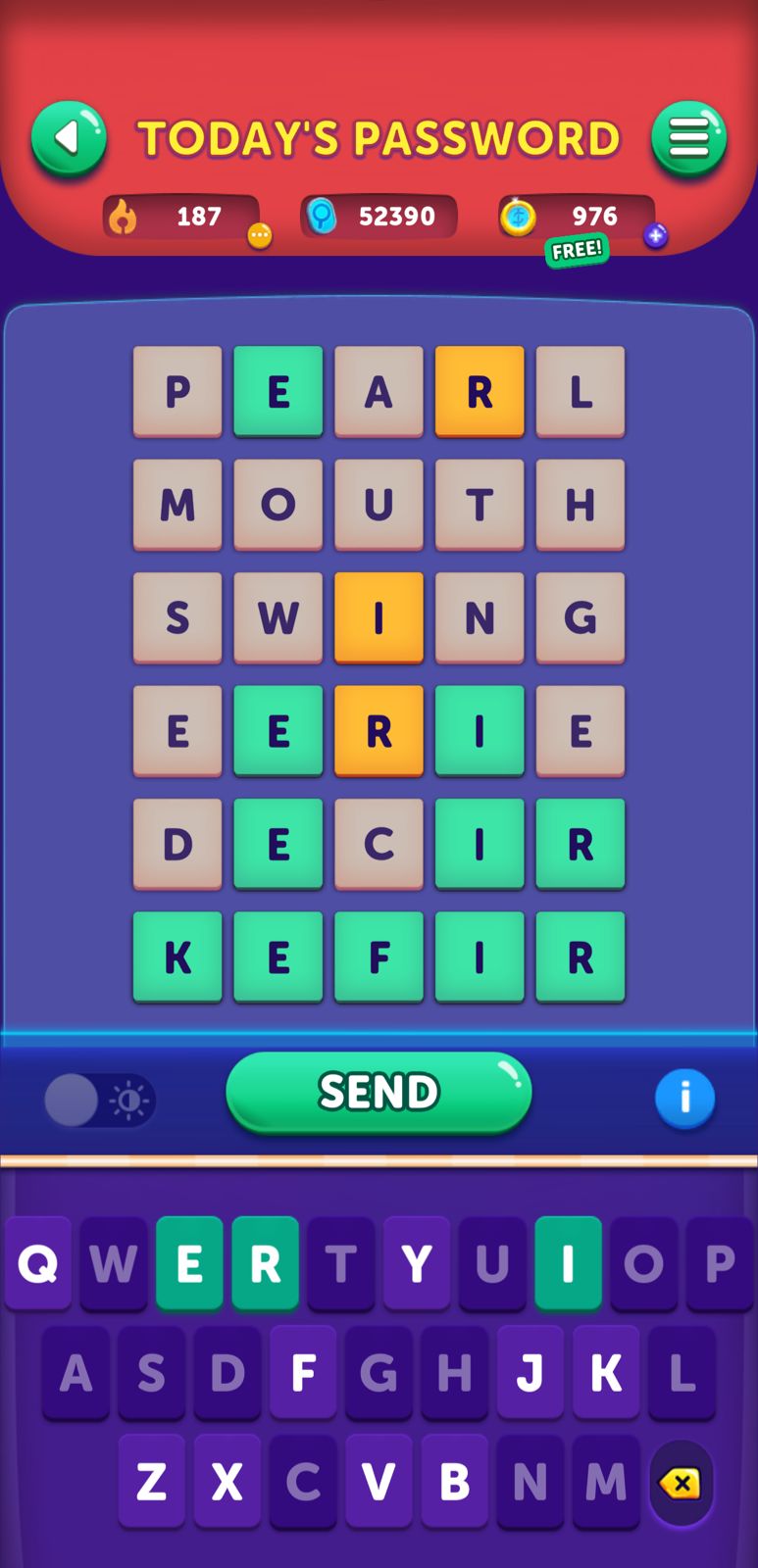This screenshot has width=758, height=1568.
Task: Open the blue info button
Action: point(684,1098)
